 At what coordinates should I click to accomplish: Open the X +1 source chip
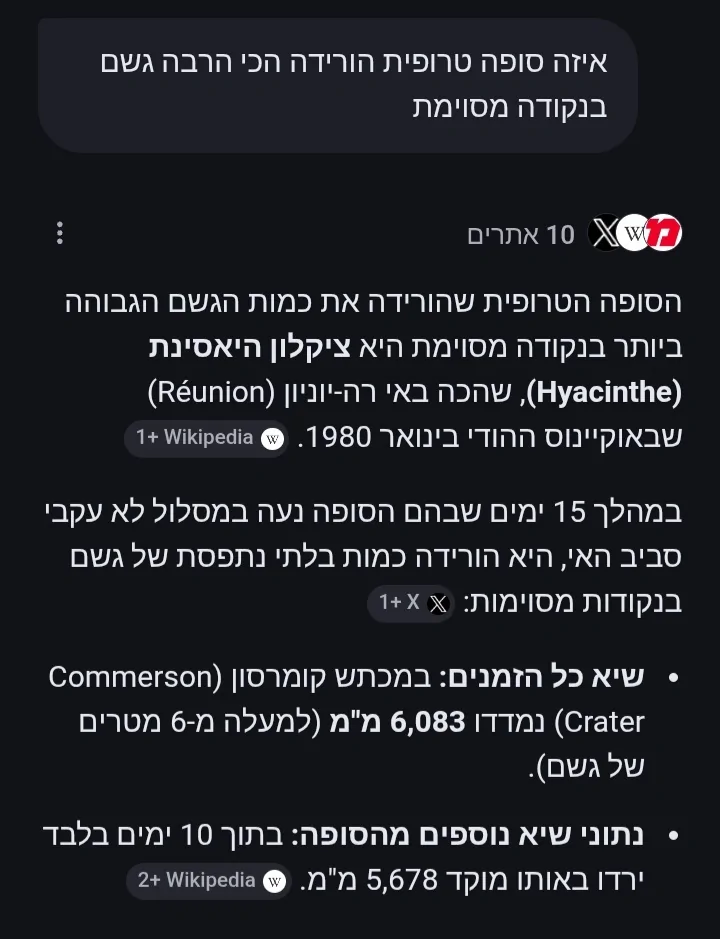412,602
